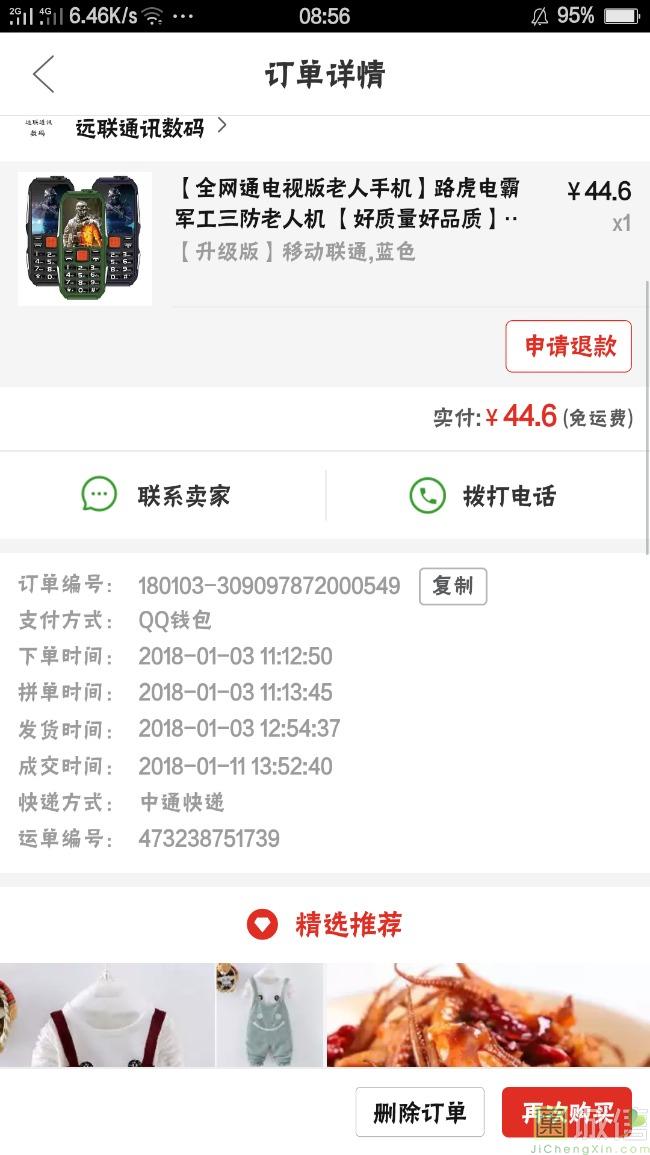Screen dimensions: 650x1155
Task: Tap the 申请退款 refund button
Action: pos(568,346)
